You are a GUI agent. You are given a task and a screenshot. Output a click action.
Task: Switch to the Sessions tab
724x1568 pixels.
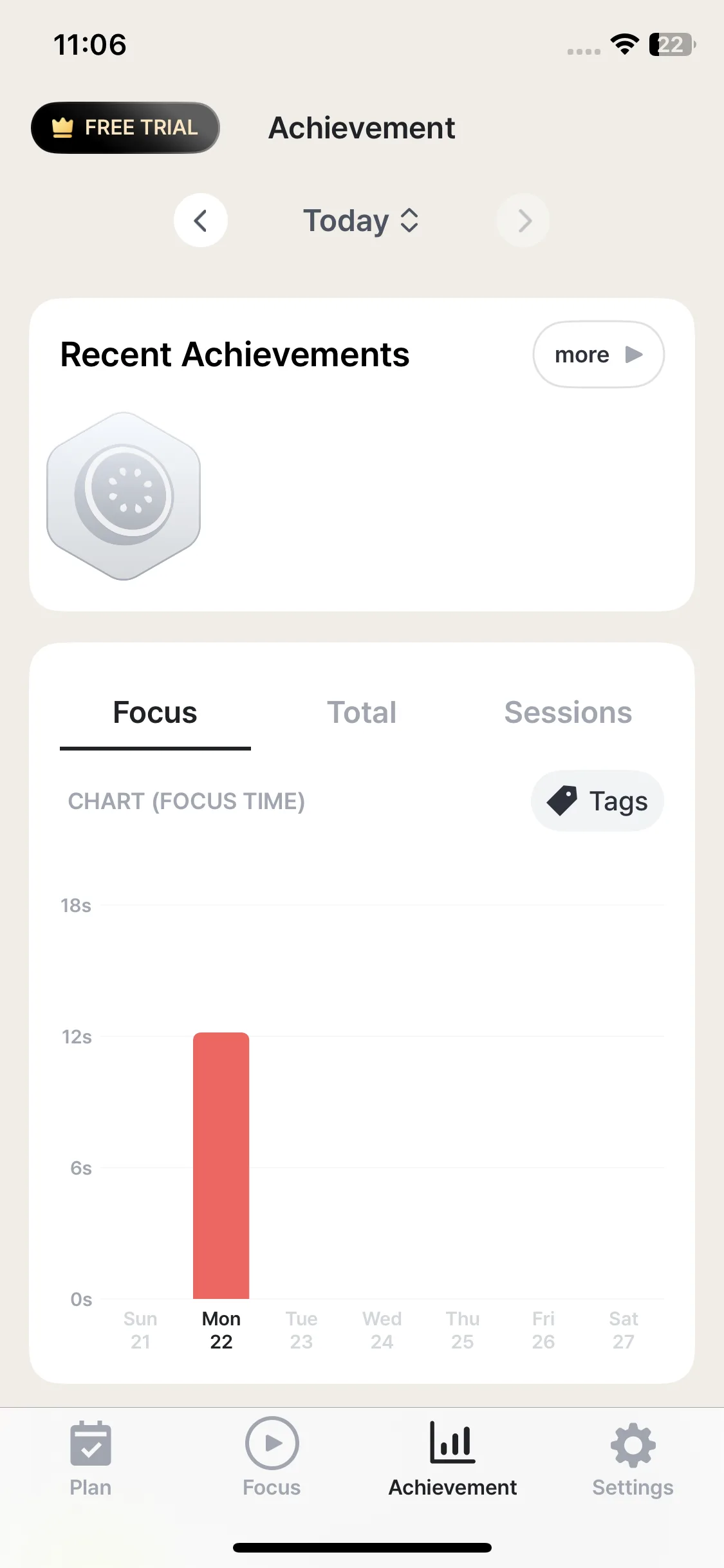pyautogui.click(x=568, y=713)
